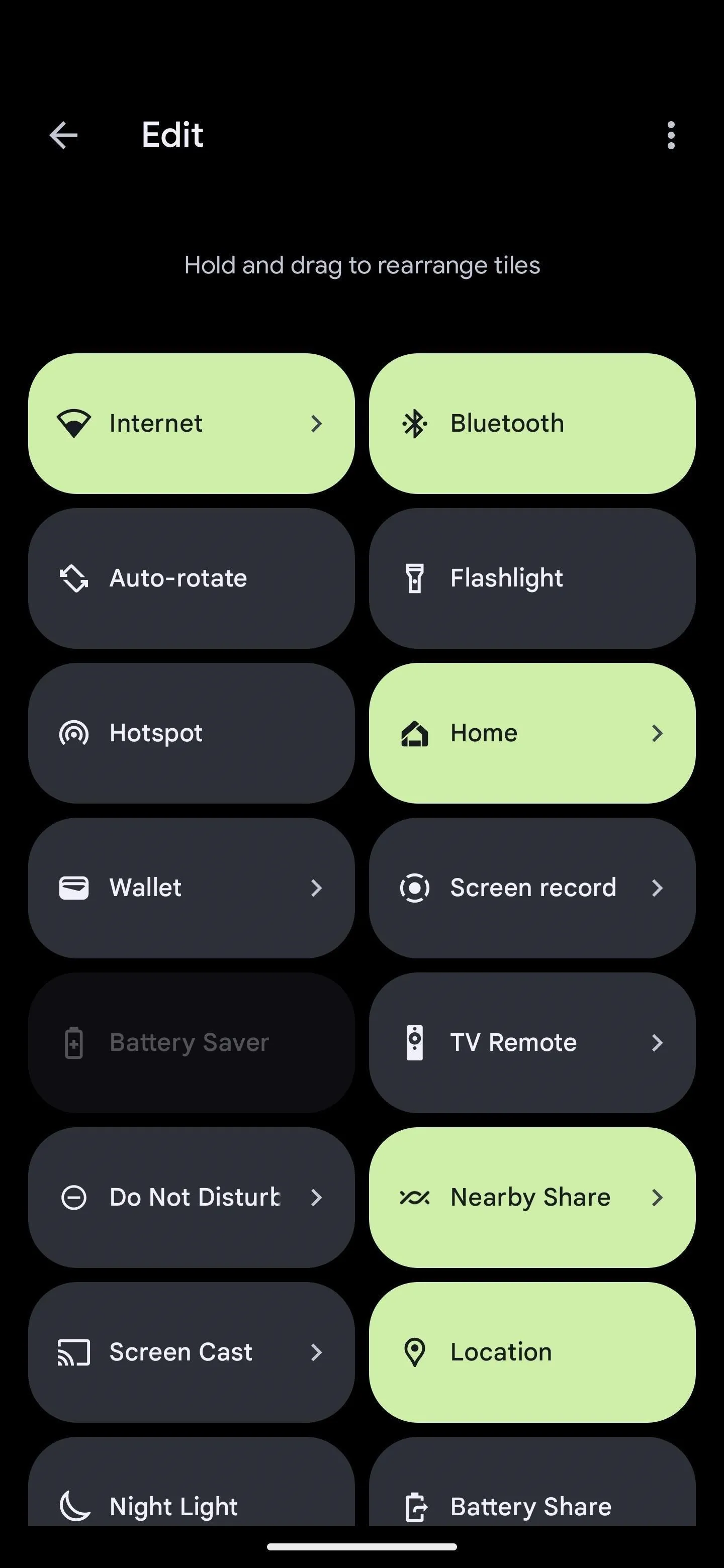The image size is (724, 1568).
Task: Tap the Do Not Disturb tile
Action: coord(191,1197)
